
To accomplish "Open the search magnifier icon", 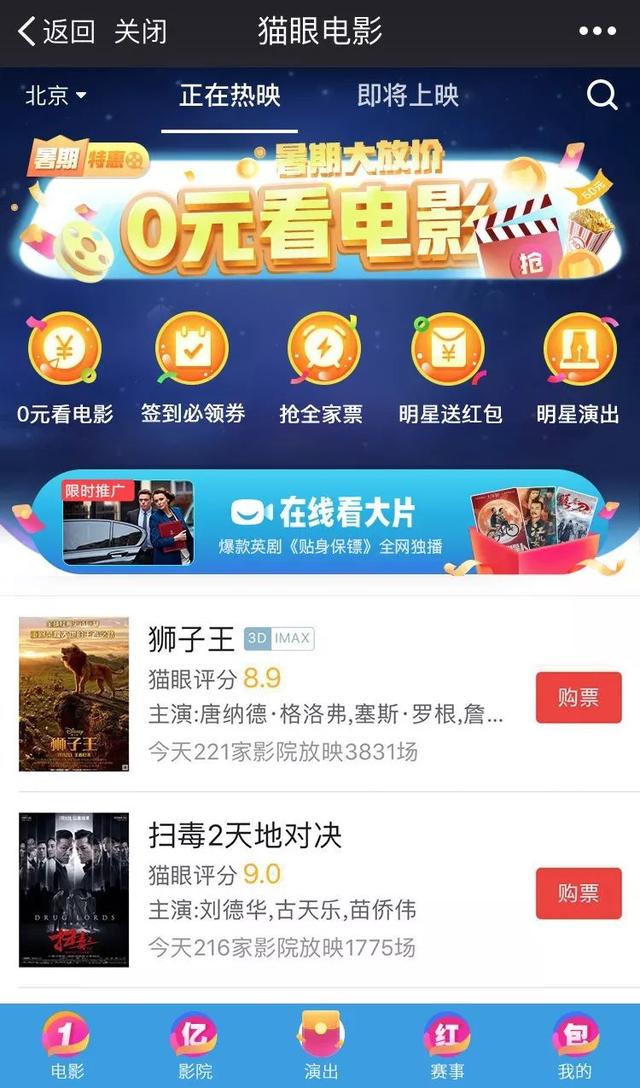I will (602, 96).
